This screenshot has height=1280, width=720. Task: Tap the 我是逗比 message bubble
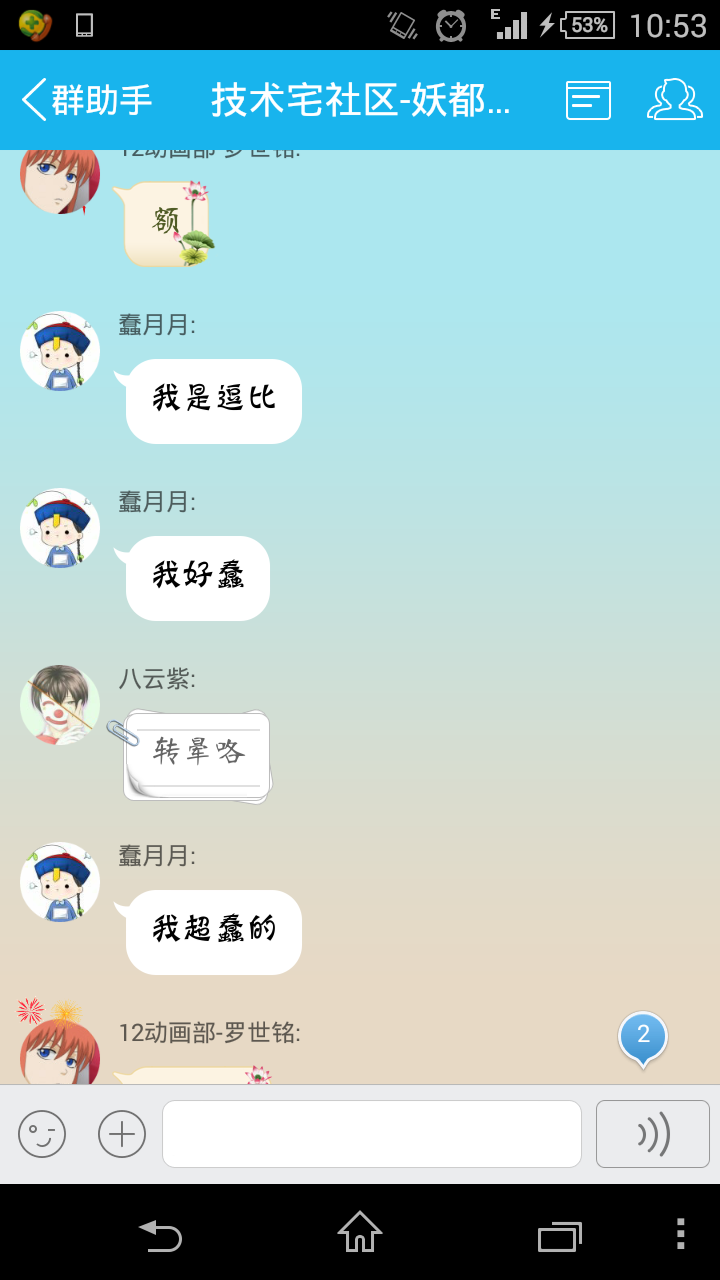tap(213, 400)
